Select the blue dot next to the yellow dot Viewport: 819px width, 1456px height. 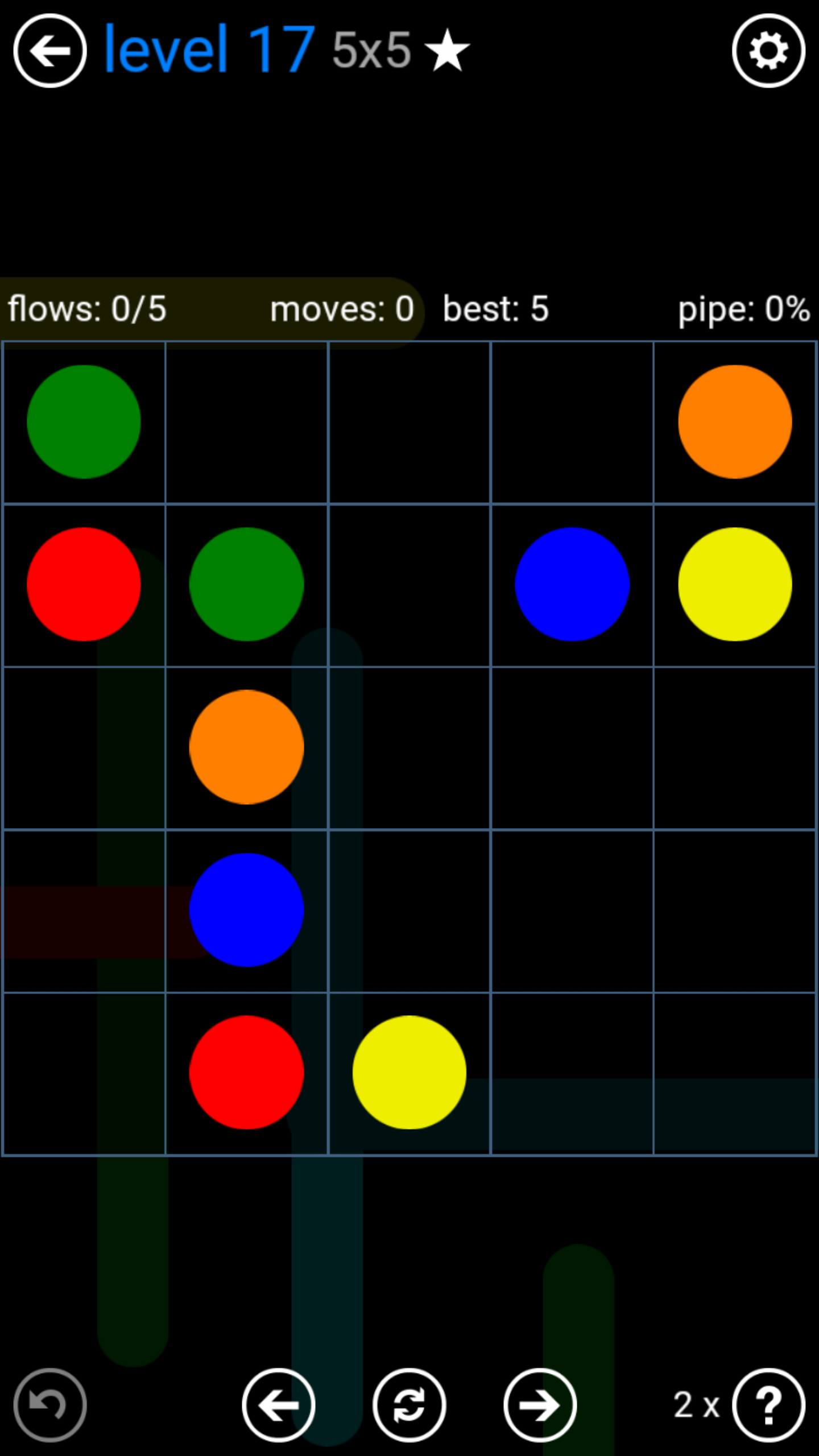point(572,585)
